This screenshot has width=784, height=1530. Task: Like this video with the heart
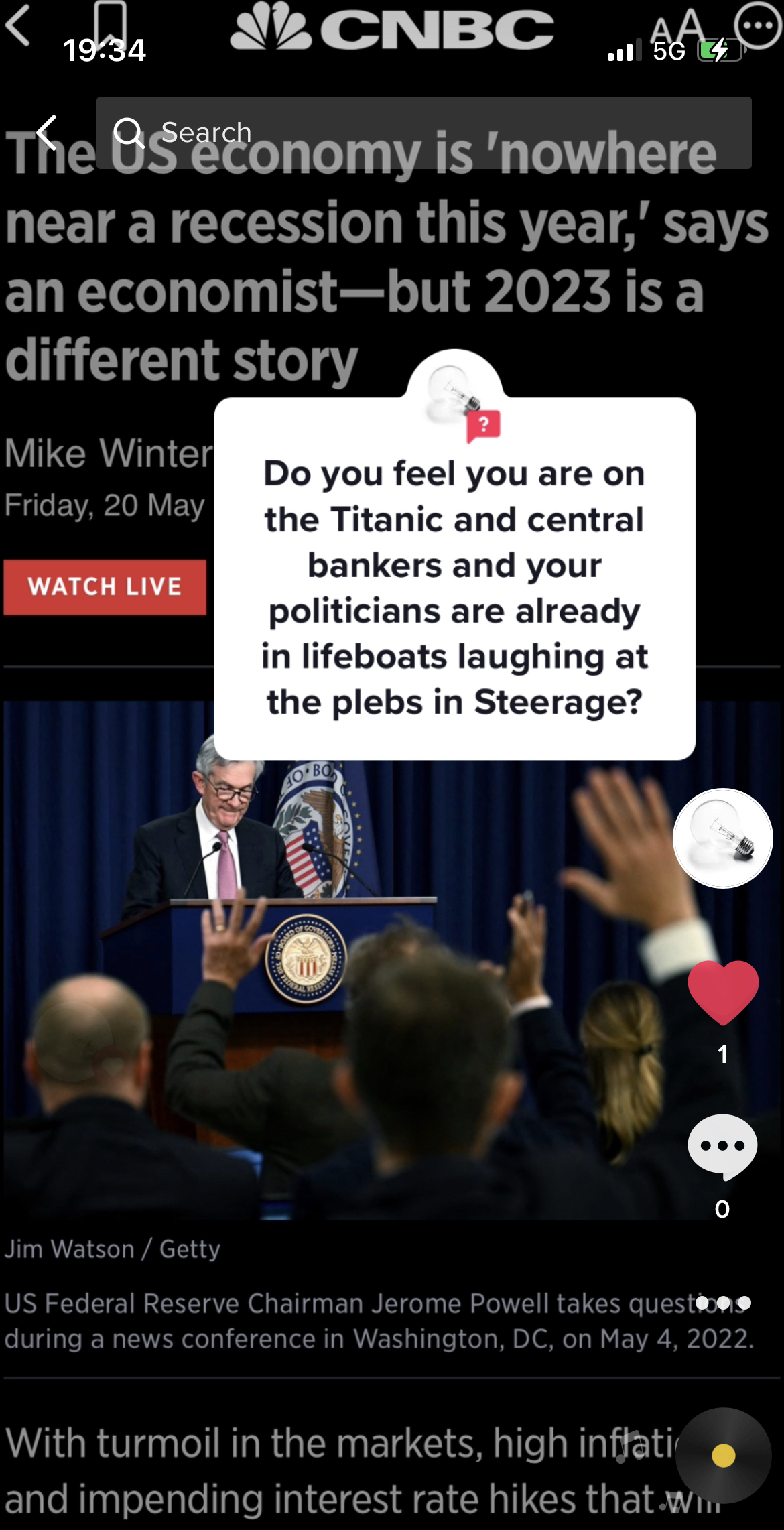[722, 993]
